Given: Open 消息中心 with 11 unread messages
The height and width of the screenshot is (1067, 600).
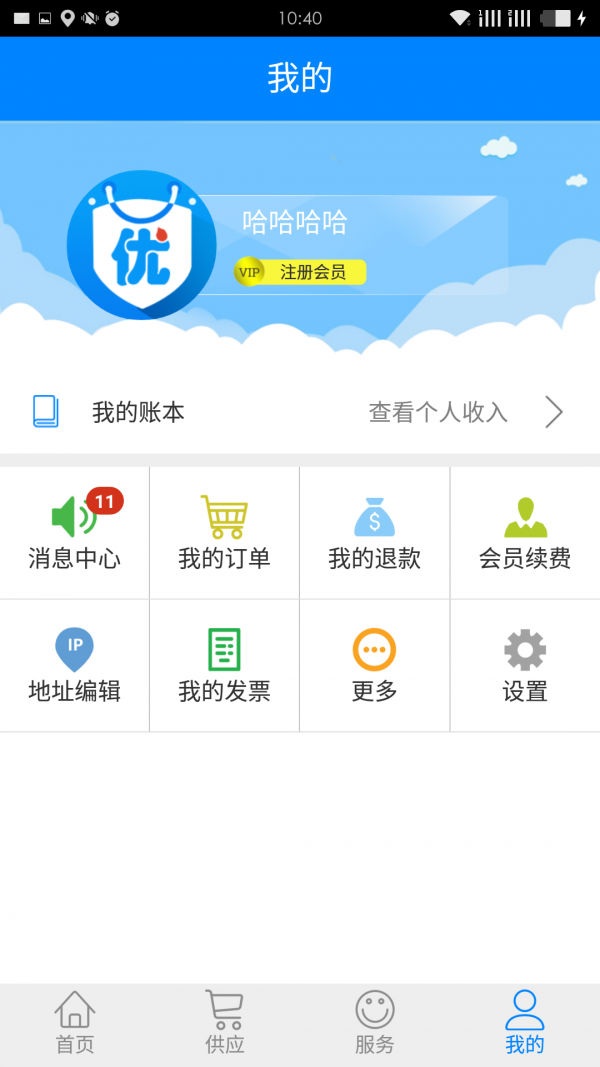Looking at the screenshot, I should click(x=75, y=533).
